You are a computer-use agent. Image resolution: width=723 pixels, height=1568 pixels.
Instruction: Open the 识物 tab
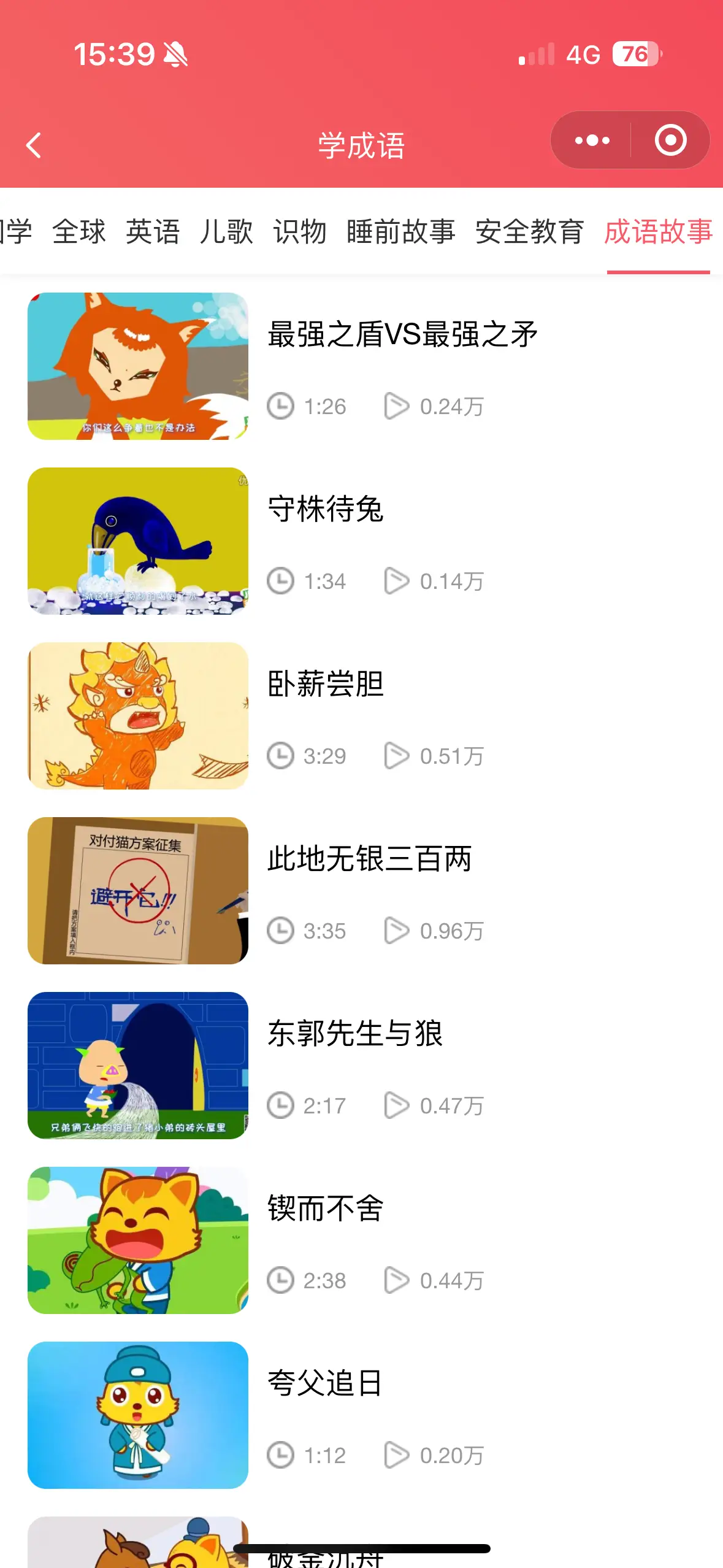tap(300, 232)
